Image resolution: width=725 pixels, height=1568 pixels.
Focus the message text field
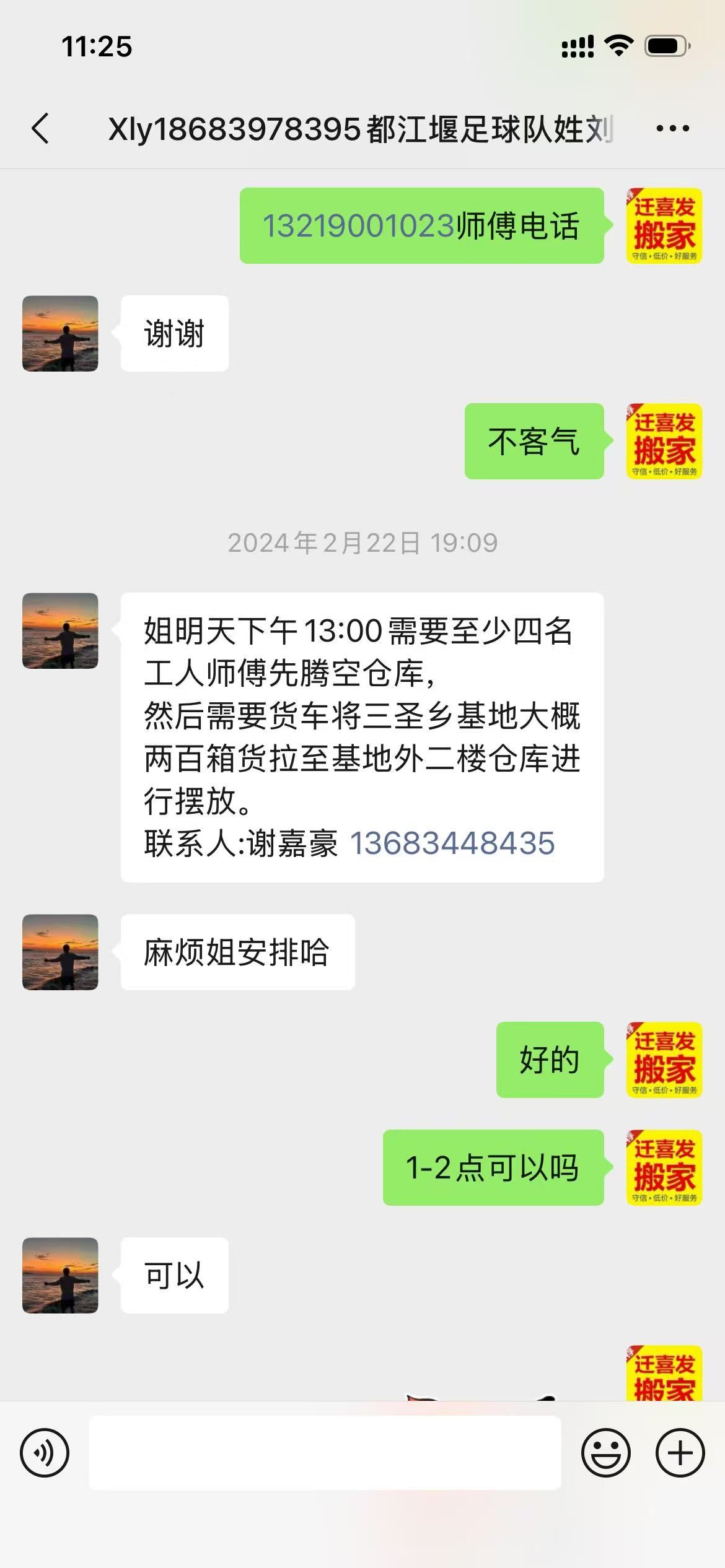(x=325, y=1453)
